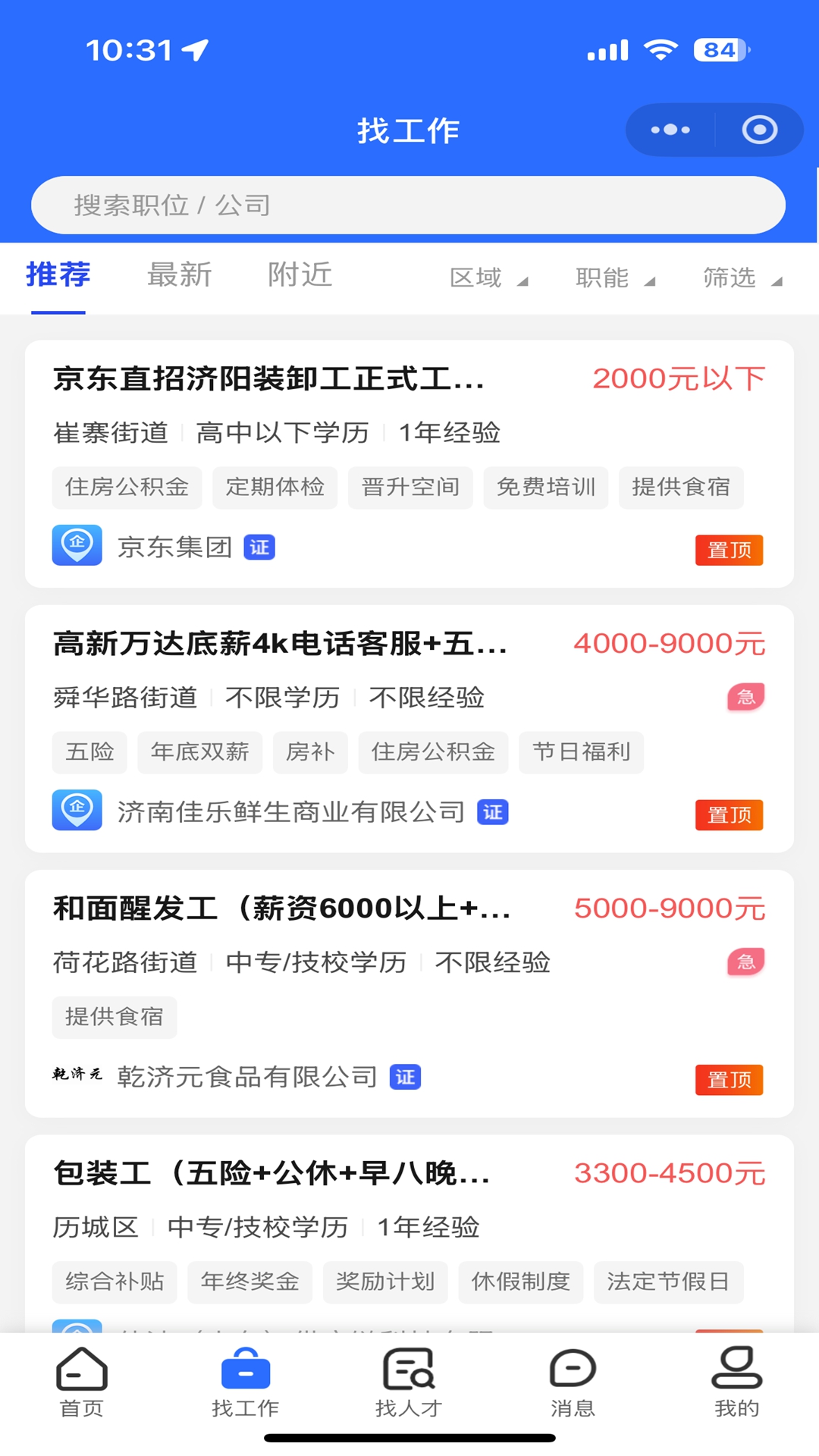Switch to the 最新 tab
This screenshot has height=1456, width=819.
(180, 275)
